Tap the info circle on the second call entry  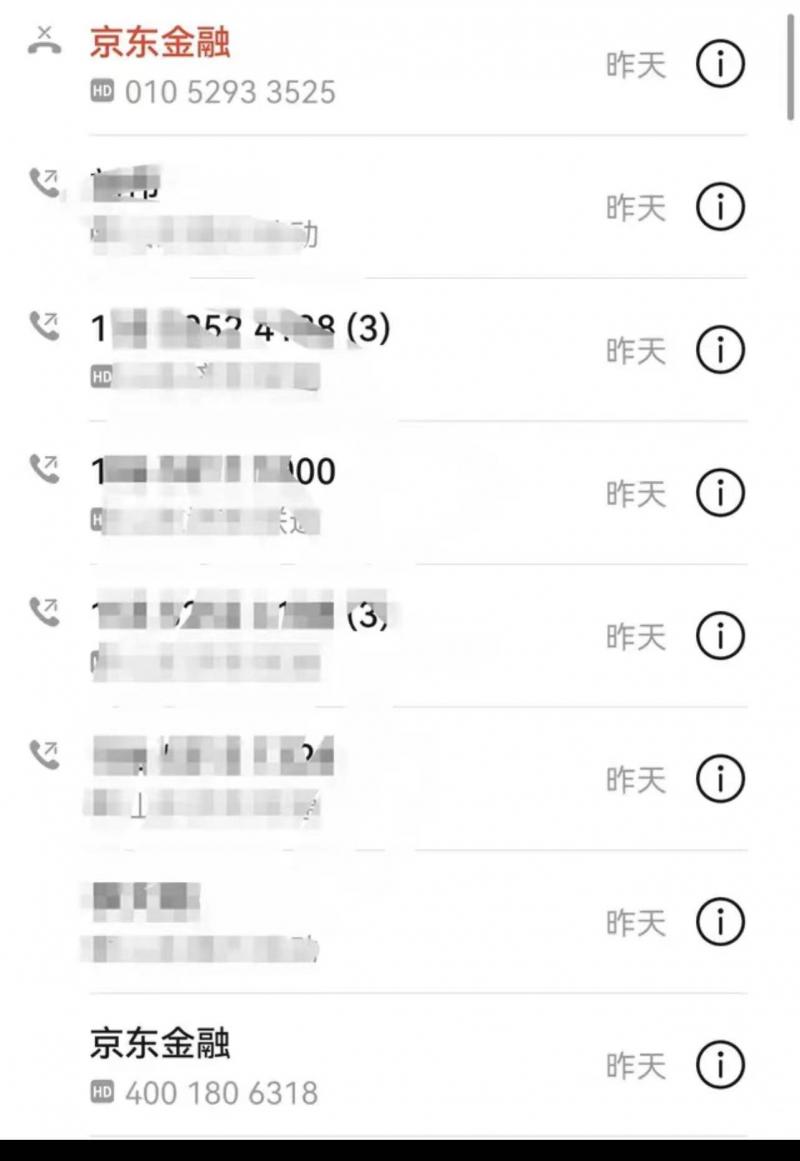(x=719, y=207)
